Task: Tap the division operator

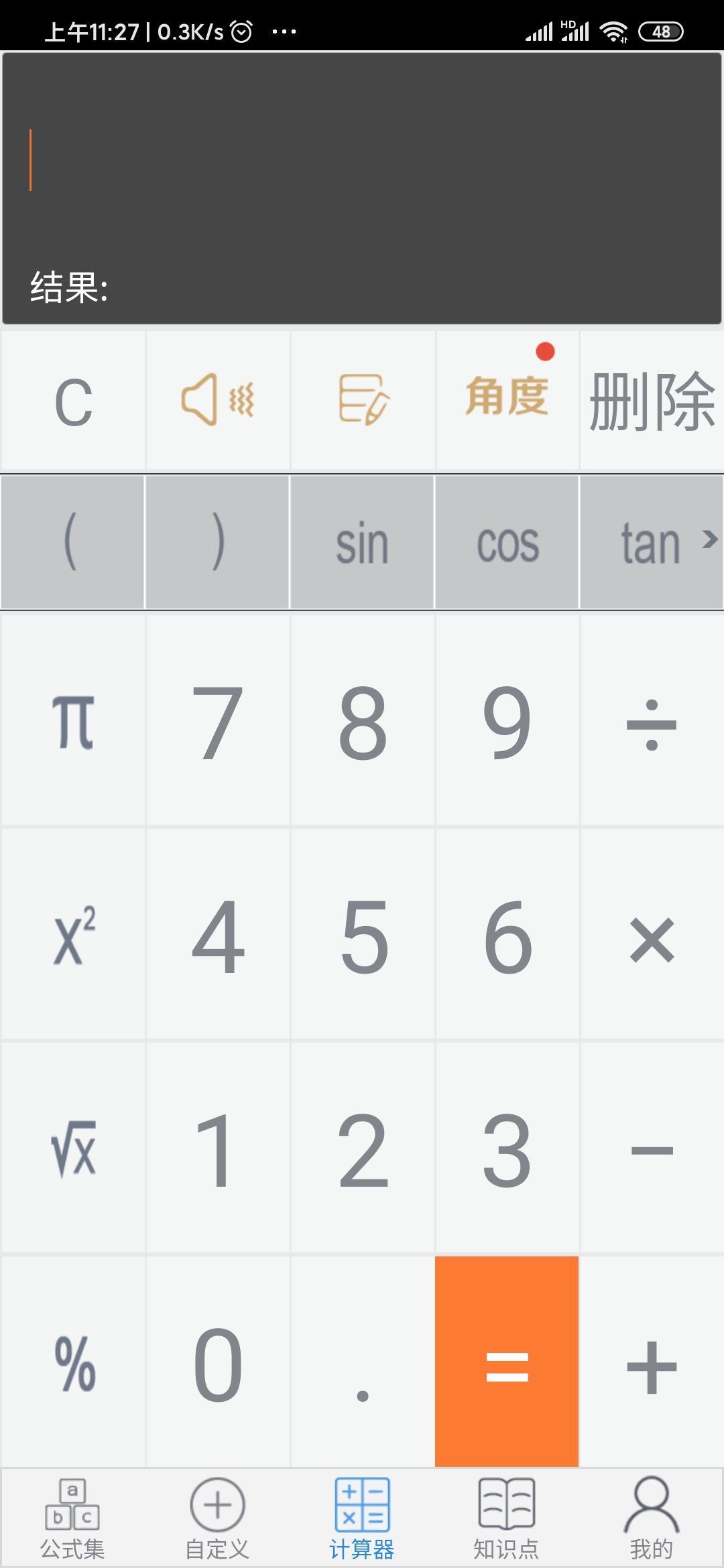Action: coord(652,722)
